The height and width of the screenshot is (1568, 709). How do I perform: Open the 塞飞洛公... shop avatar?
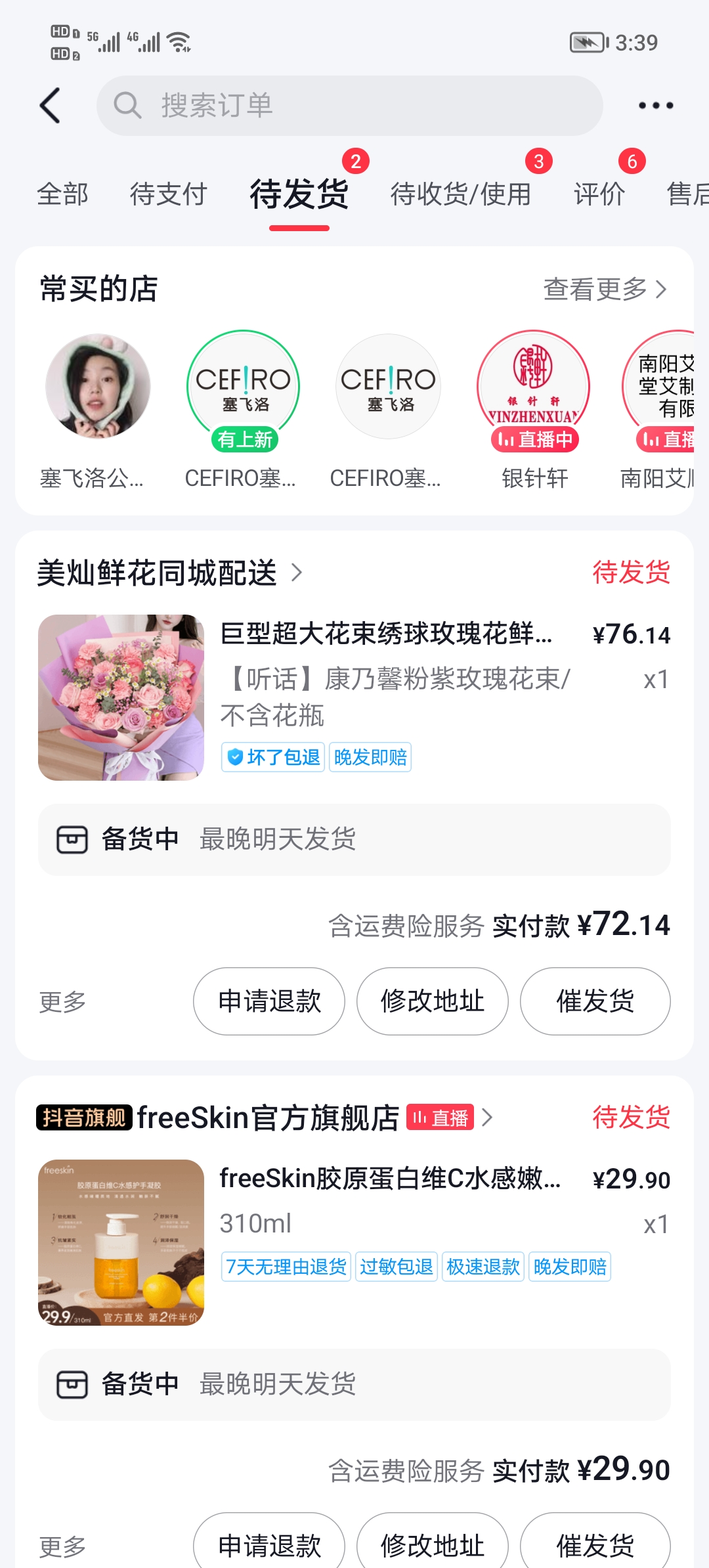pos(98,387)
